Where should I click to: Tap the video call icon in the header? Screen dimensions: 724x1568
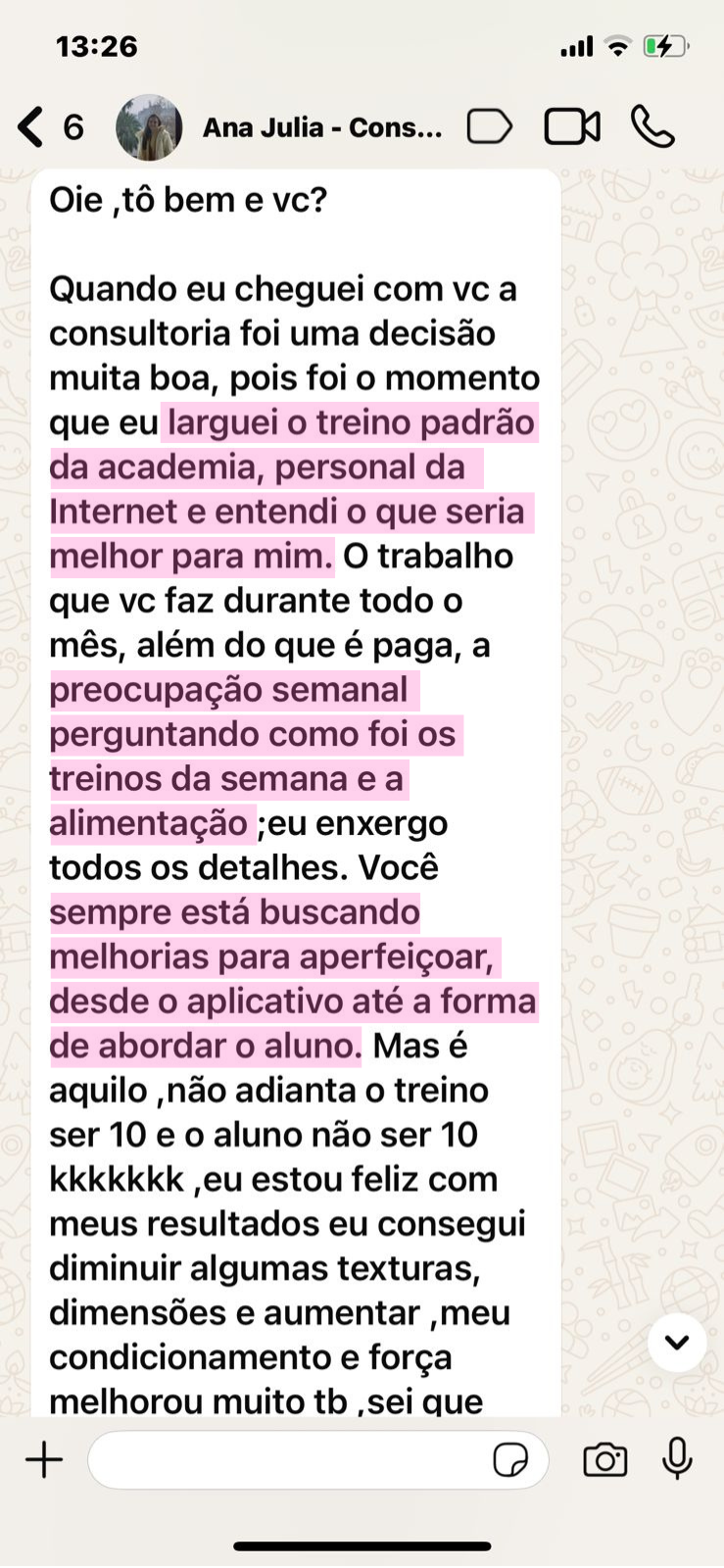[x=572, y=125]
